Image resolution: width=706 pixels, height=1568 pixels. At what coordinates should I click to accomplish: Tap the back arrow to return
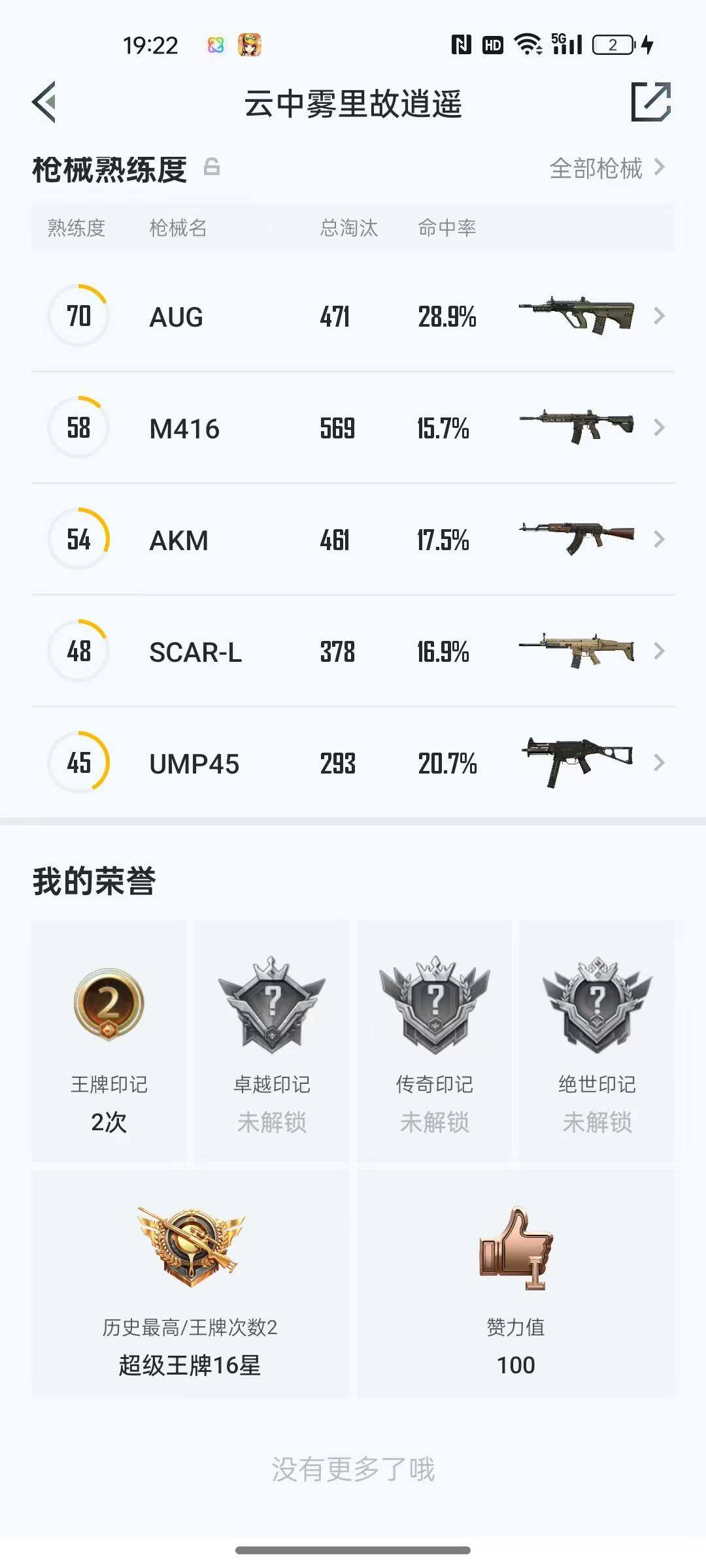tap(44, 102)
